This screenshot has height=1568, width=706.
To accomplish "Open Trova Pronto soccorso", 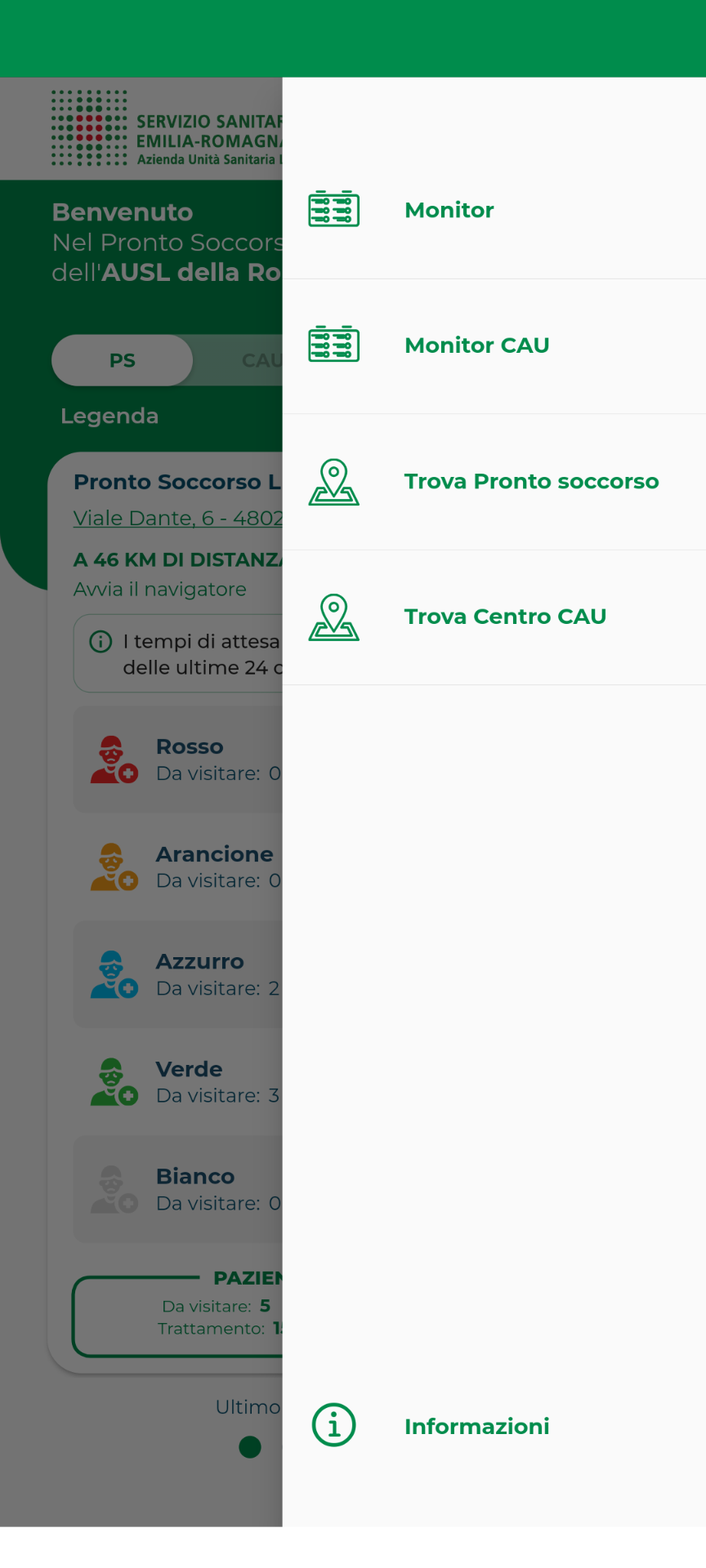I will coord(494,482).
